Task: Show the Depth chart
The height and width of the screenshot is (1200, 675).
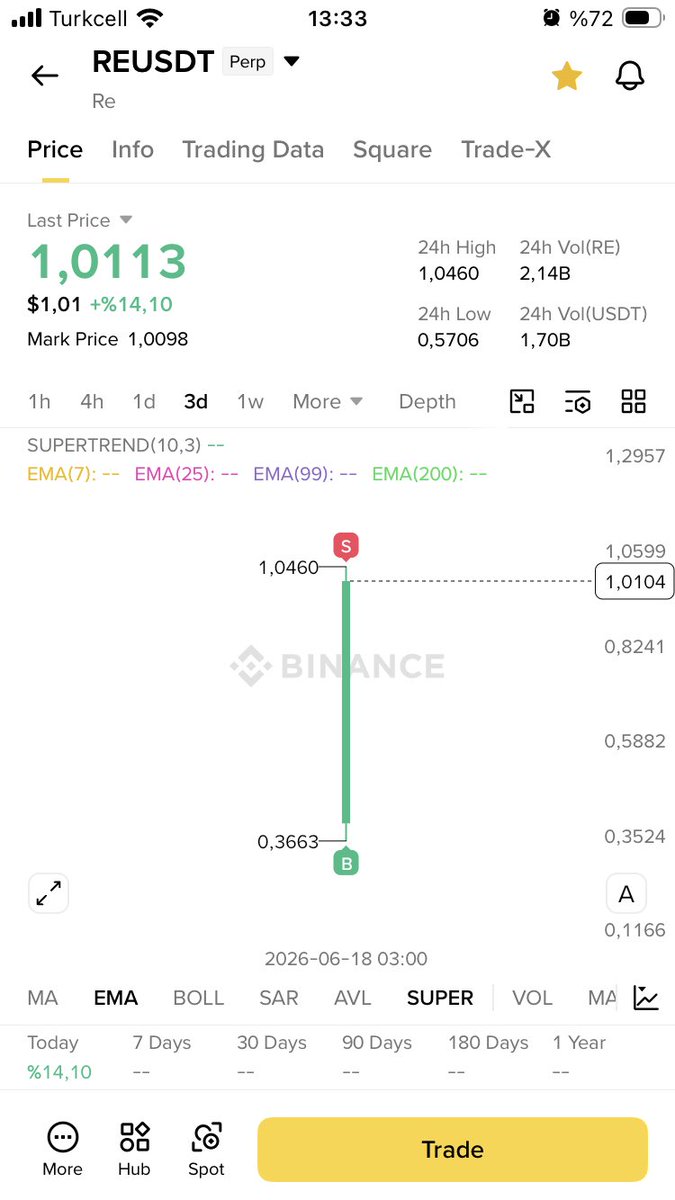Action: tap(427, 402)
